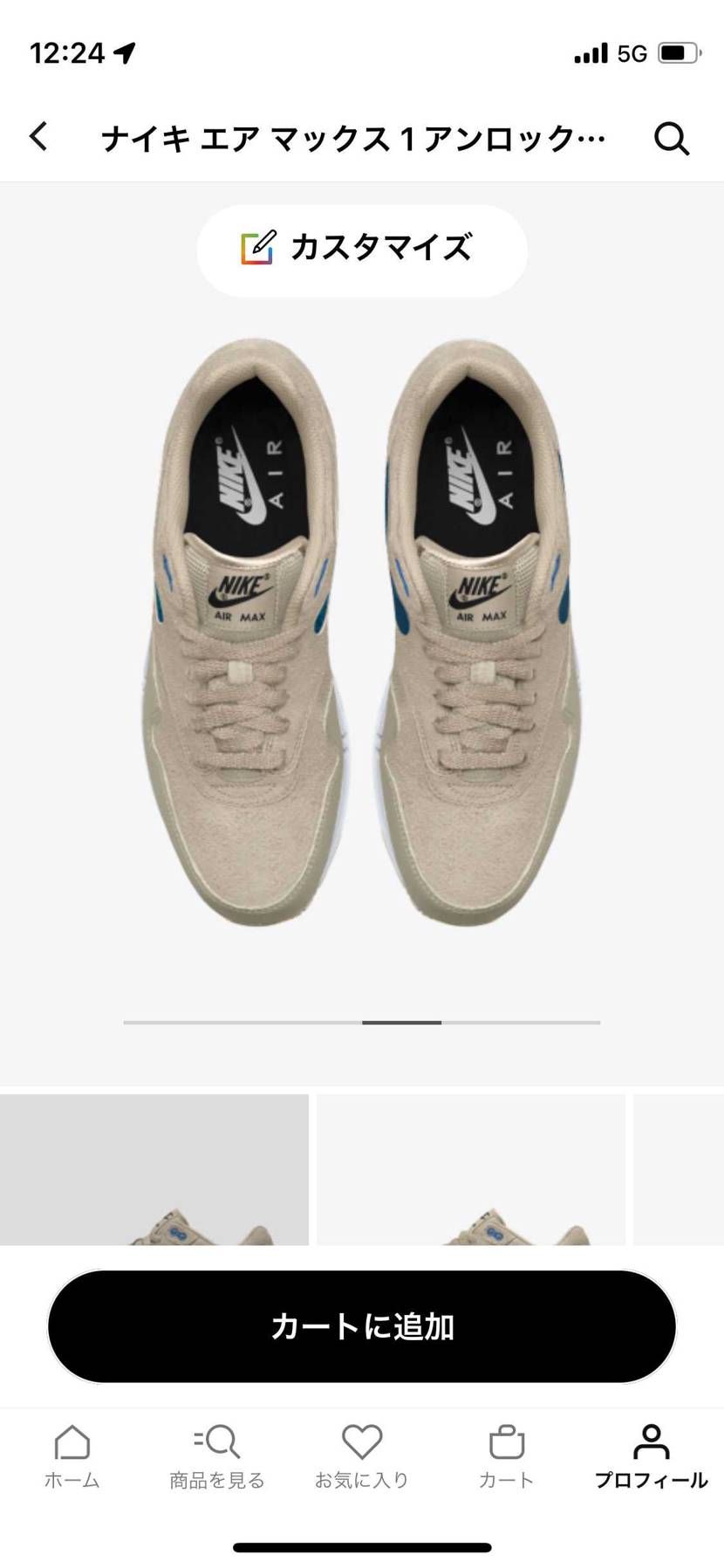The image size is (724, 1568).
Task: Go to the お気に入り favorites tab
Action: (361, 1457)
